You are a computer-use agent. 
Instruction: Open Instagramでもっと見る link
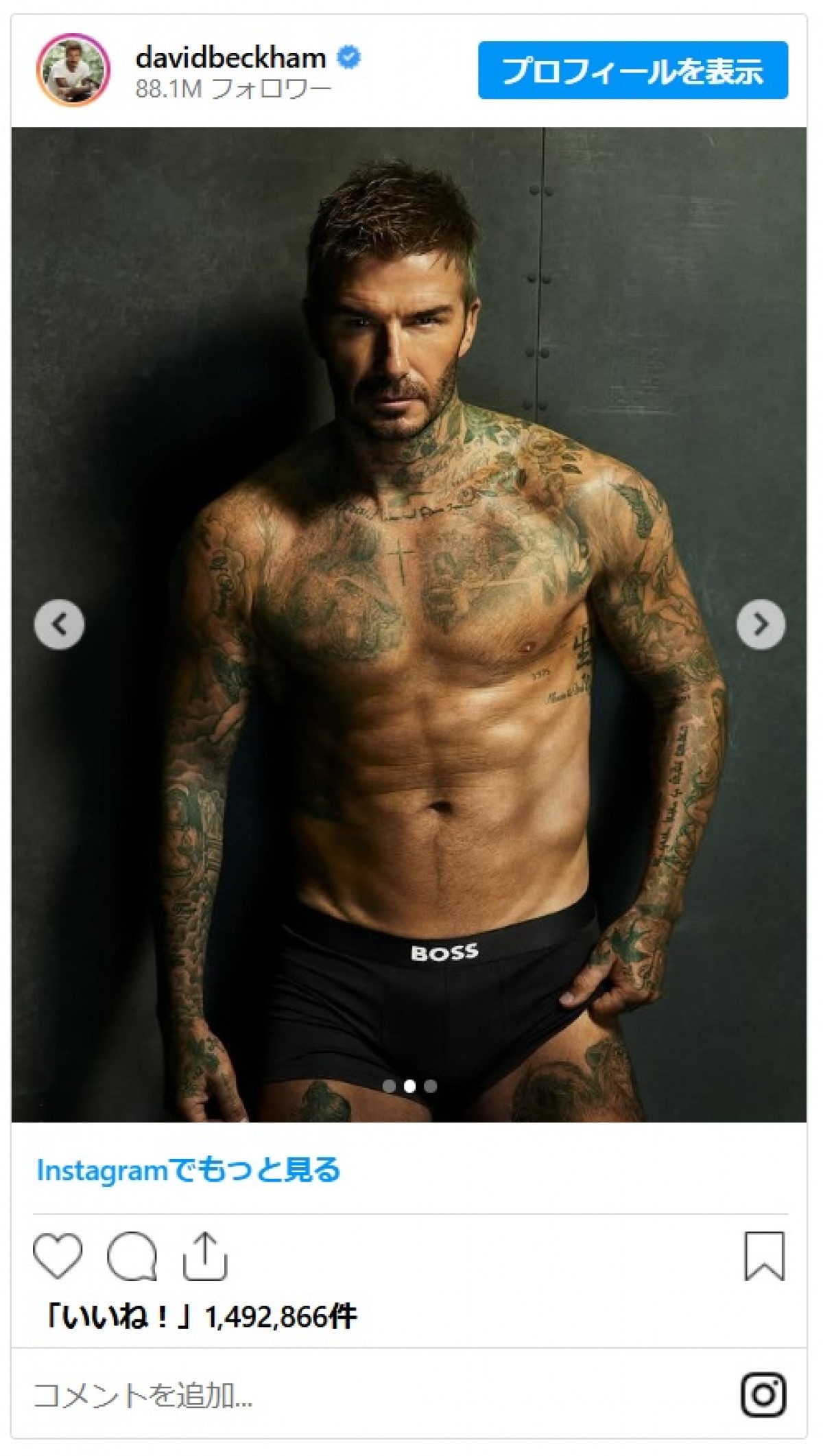(189, 1171)
